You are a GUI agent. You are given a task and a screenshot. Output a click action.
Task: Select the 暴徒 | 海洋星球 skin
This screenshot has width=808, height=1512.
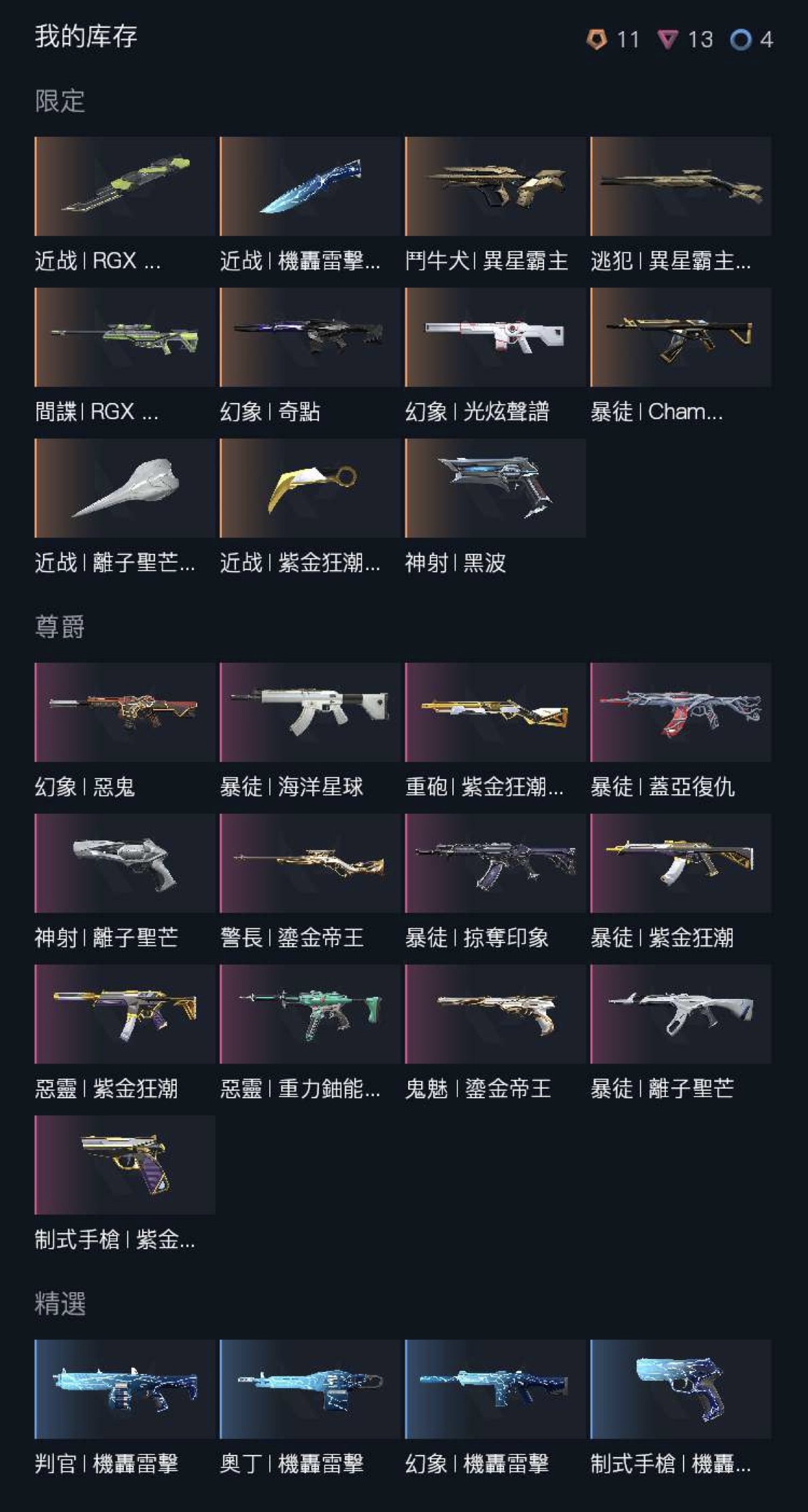[x=309, y=712]
